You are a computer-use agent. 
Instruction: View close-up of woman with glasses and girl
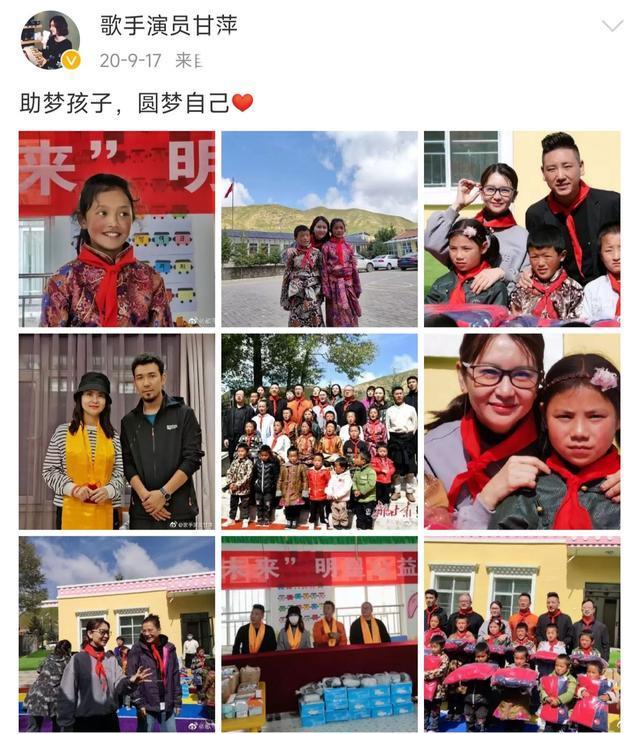(522, 431)
